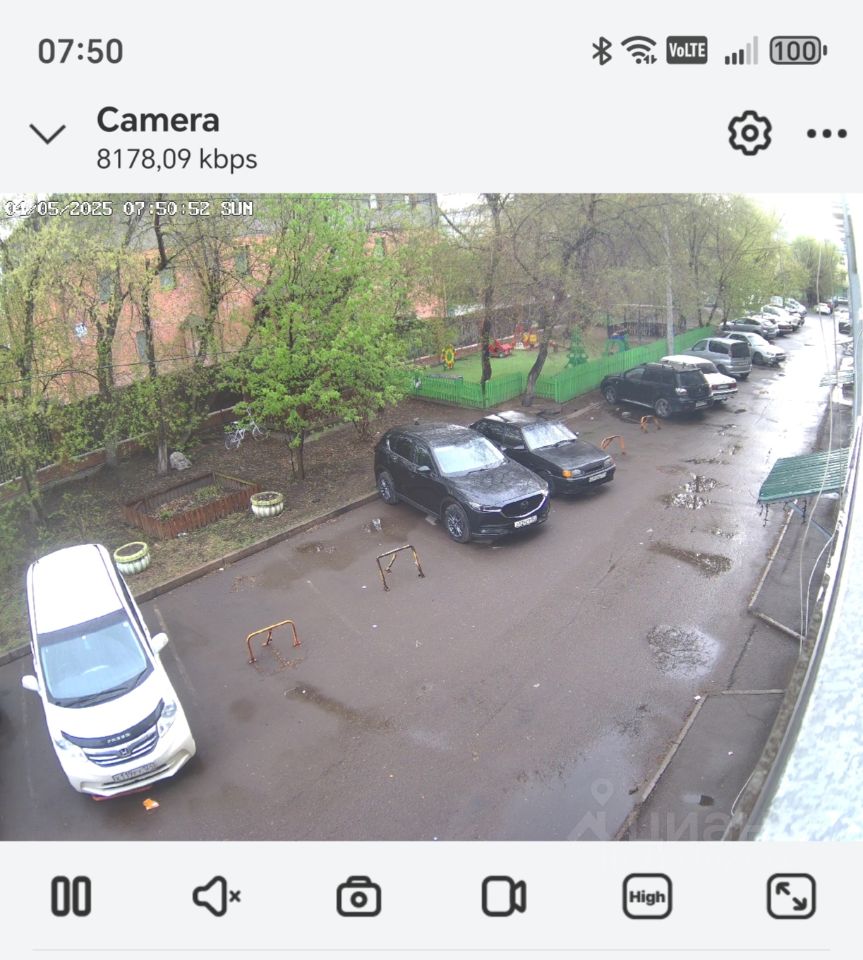The height and width of the screenshot is (960, 863).
Task: Take a snapshot of the feed
Action: pos(359,896)
